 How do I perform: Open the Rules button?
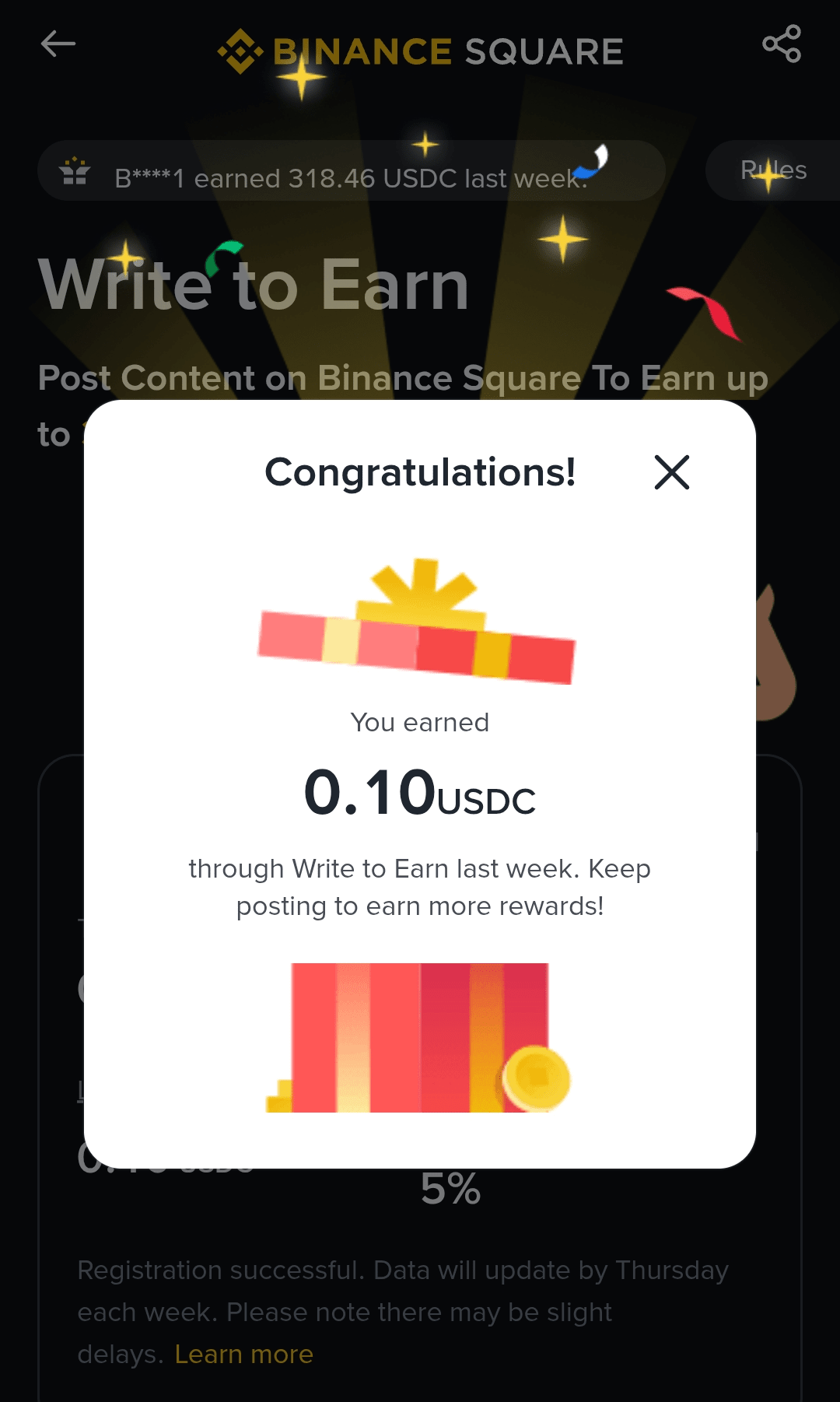point(772,170)
